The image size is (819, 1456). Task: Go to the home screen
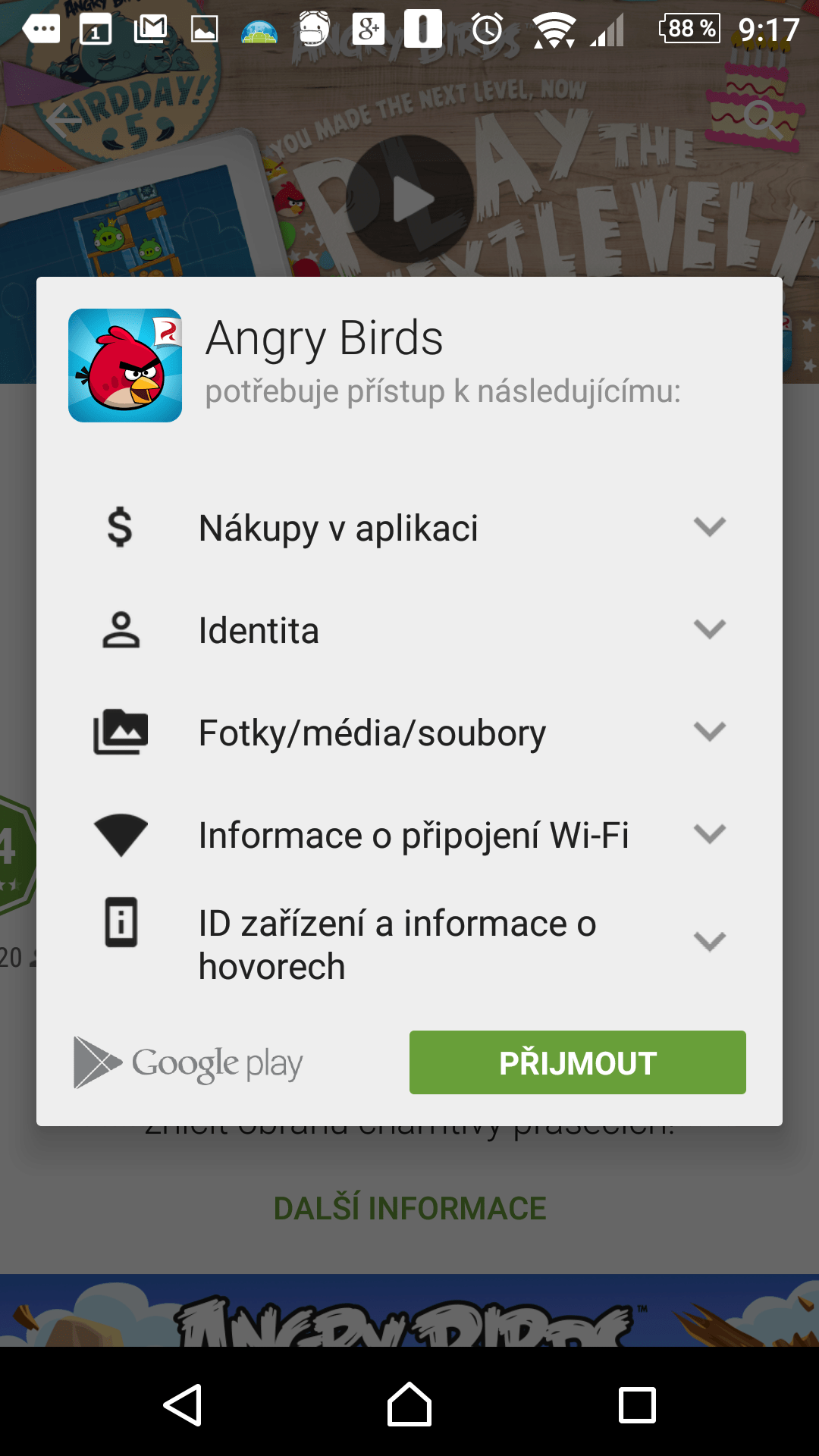point(409,1404)
